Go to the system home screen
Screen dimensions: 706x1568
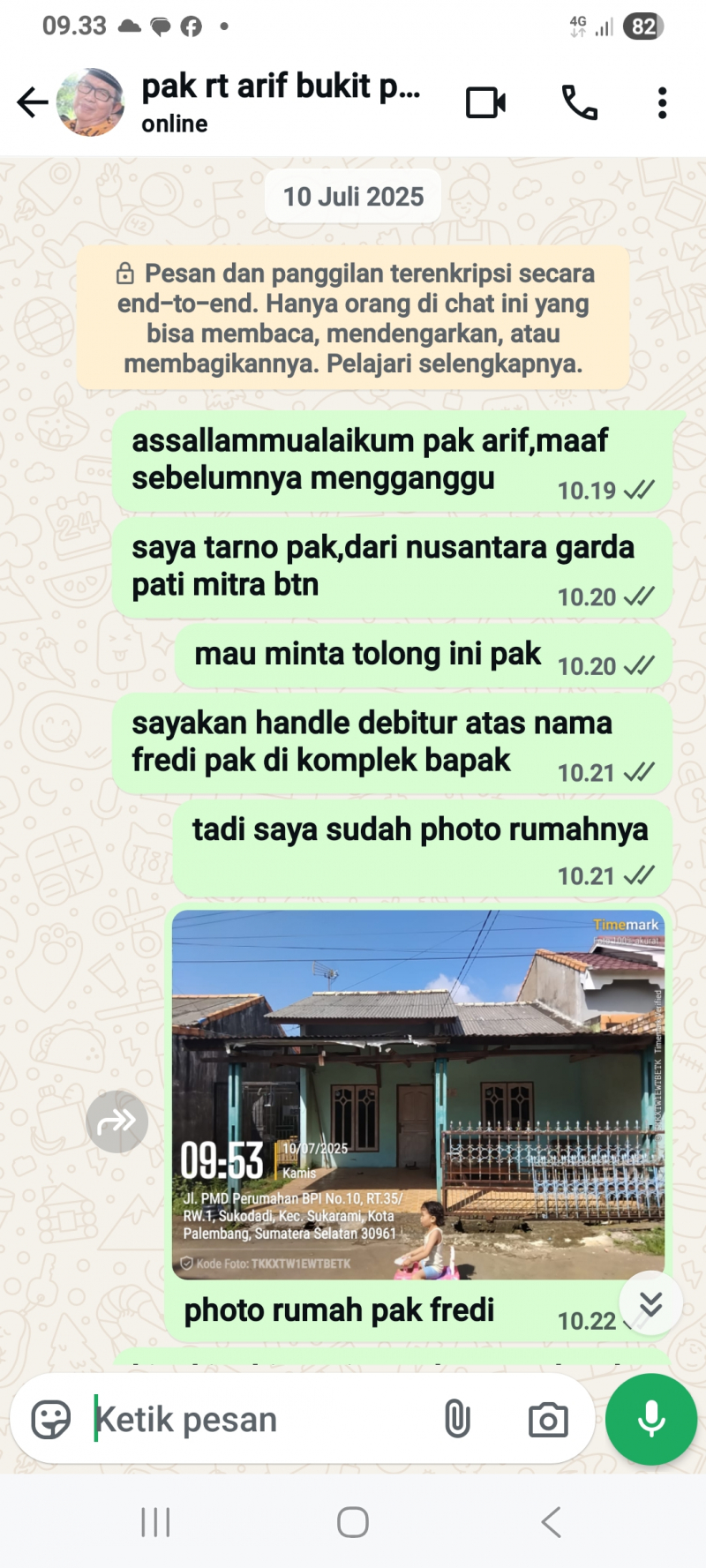point(353,1522)
